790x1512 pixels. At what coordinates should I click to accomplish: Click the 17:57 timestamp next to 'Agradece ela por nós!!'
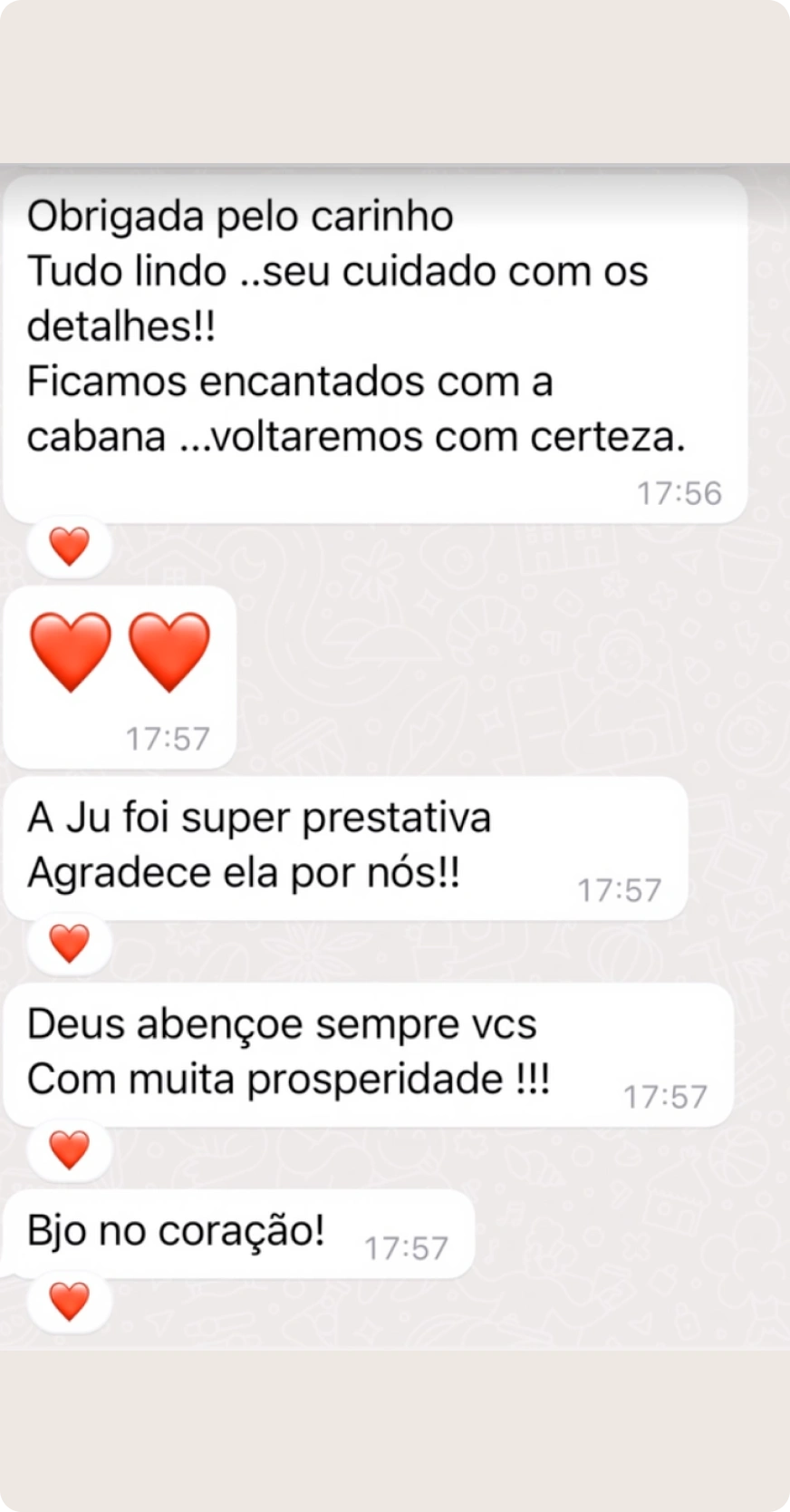[620, 890]
